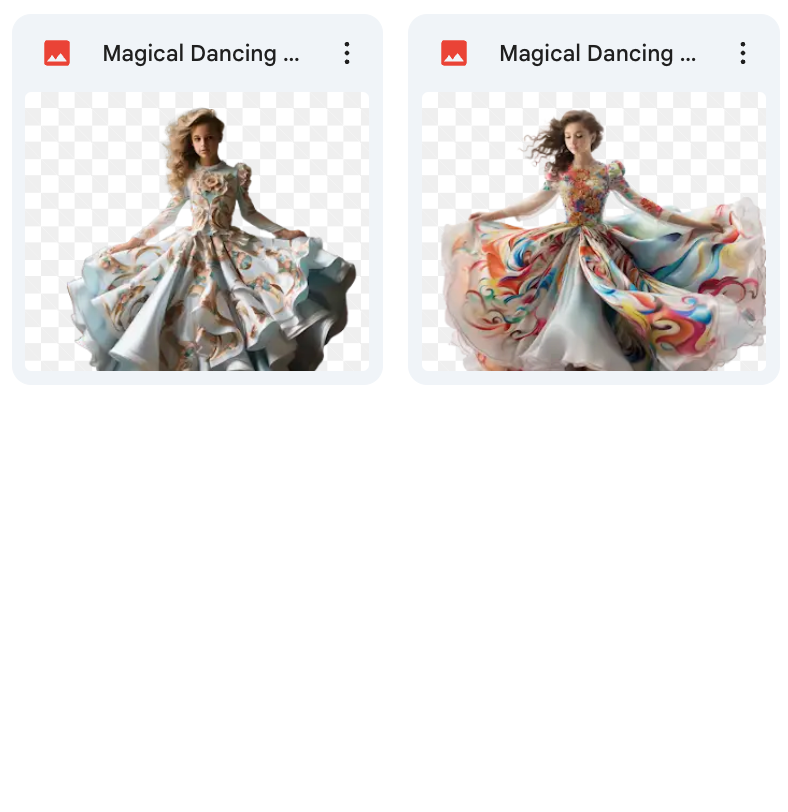Open the file showing the colorful swirl dress
The height and width of the screenshot is (812, 788).
(593, 232)
